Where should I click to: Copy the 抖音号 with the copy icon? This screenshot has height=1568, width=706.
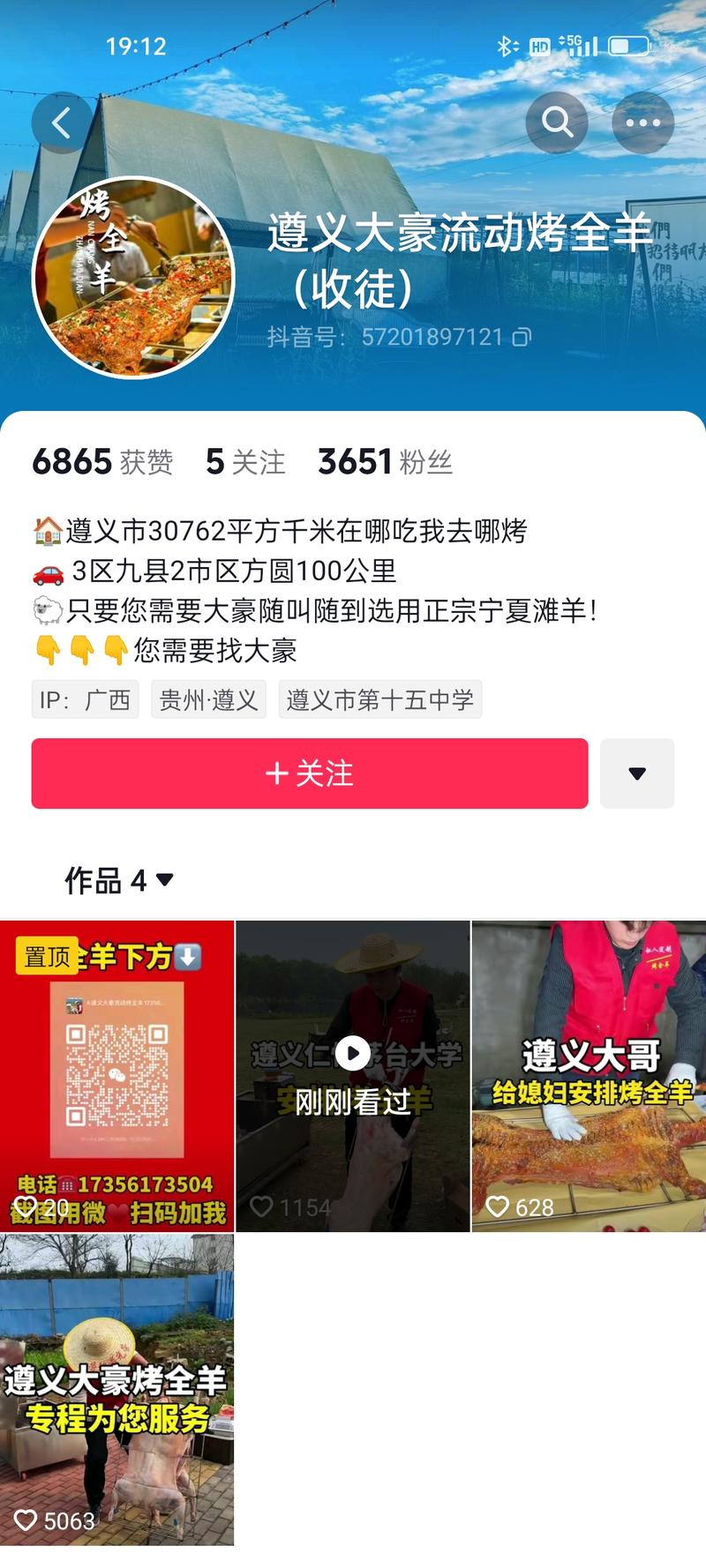click(522, 338)
